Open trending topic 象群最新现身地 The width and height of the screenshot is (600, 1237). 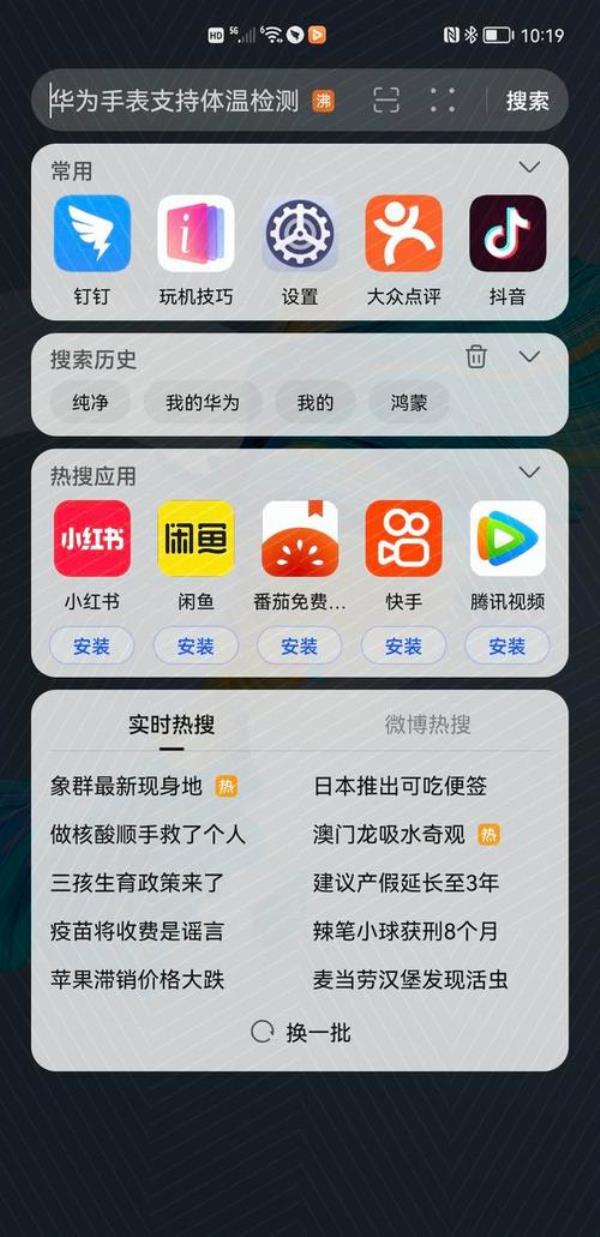[127, 786]
